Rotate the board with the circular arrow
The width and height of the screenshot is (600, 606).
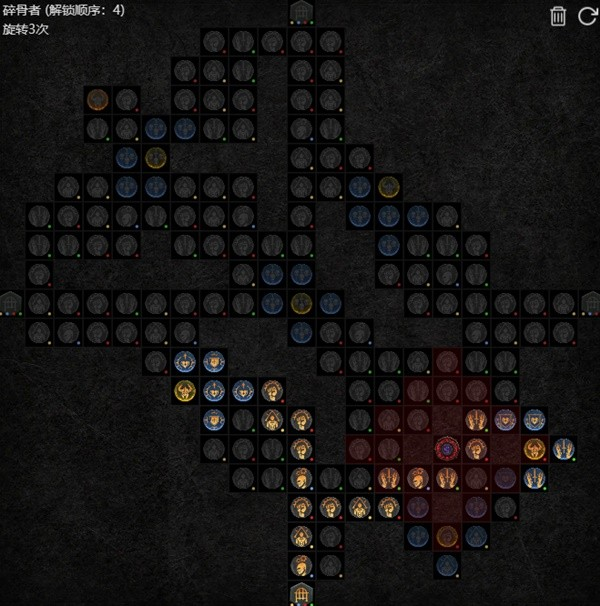[587, 15]
